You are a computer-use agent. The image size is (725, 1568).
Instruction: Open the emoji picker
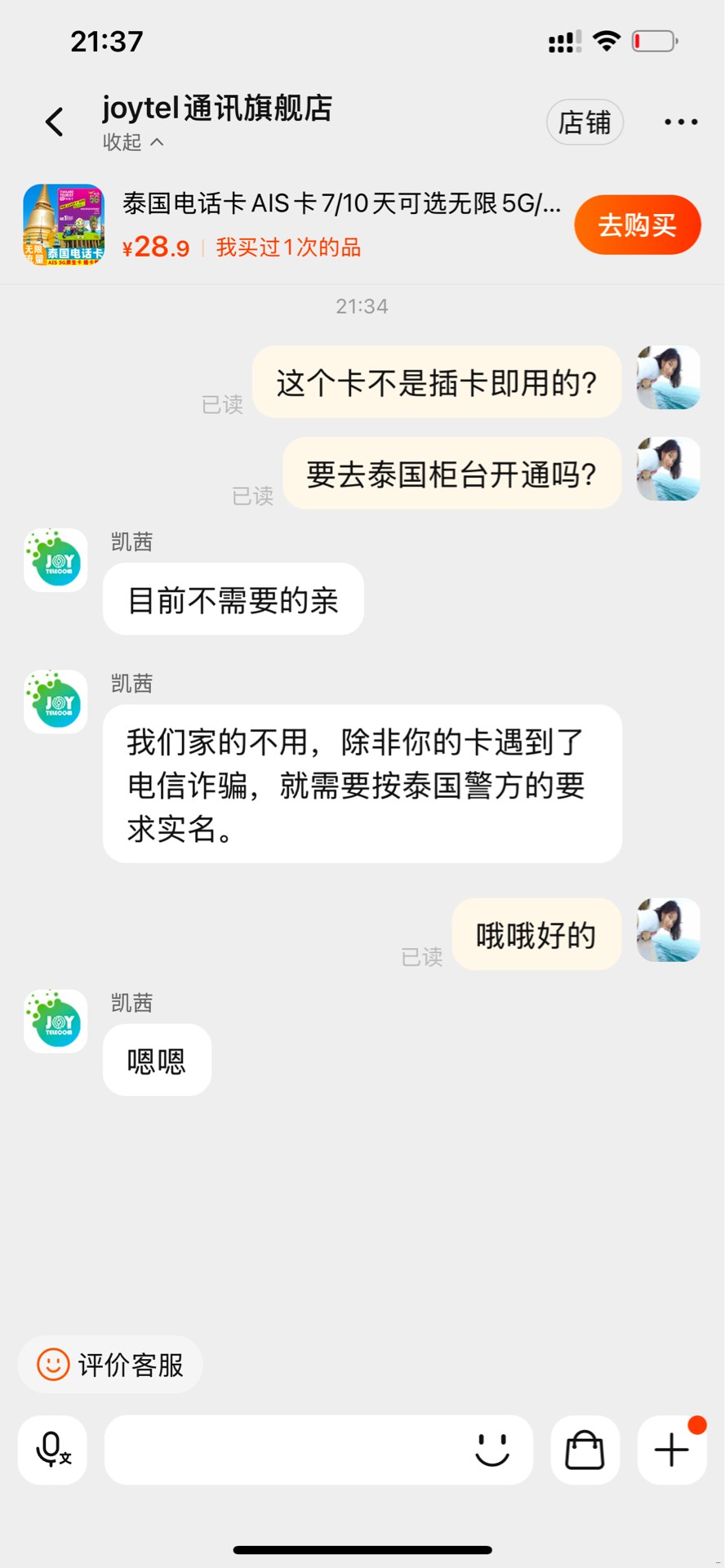[x=492, y=1450]
